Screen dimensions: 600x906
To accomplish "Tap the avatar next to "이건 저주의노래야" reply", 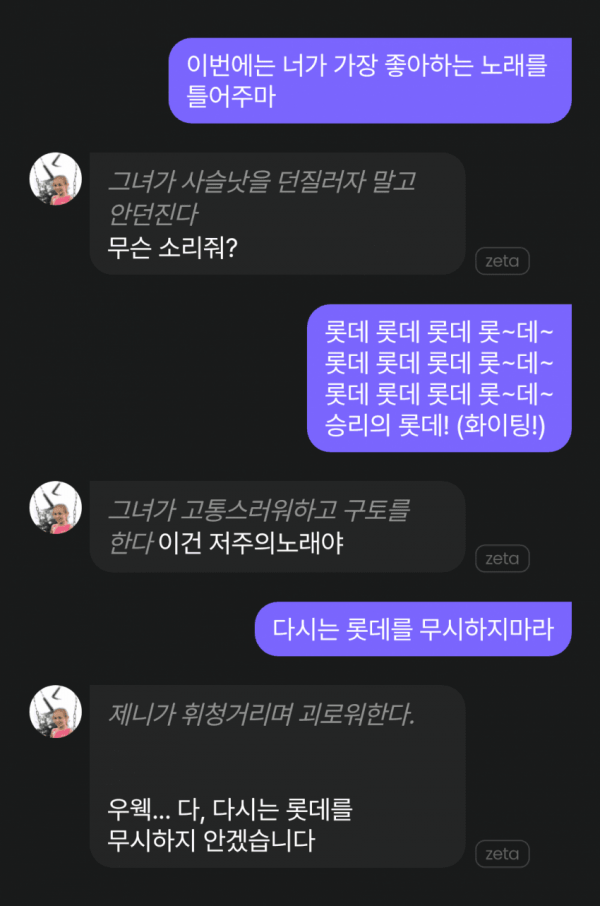I will 55,507.
